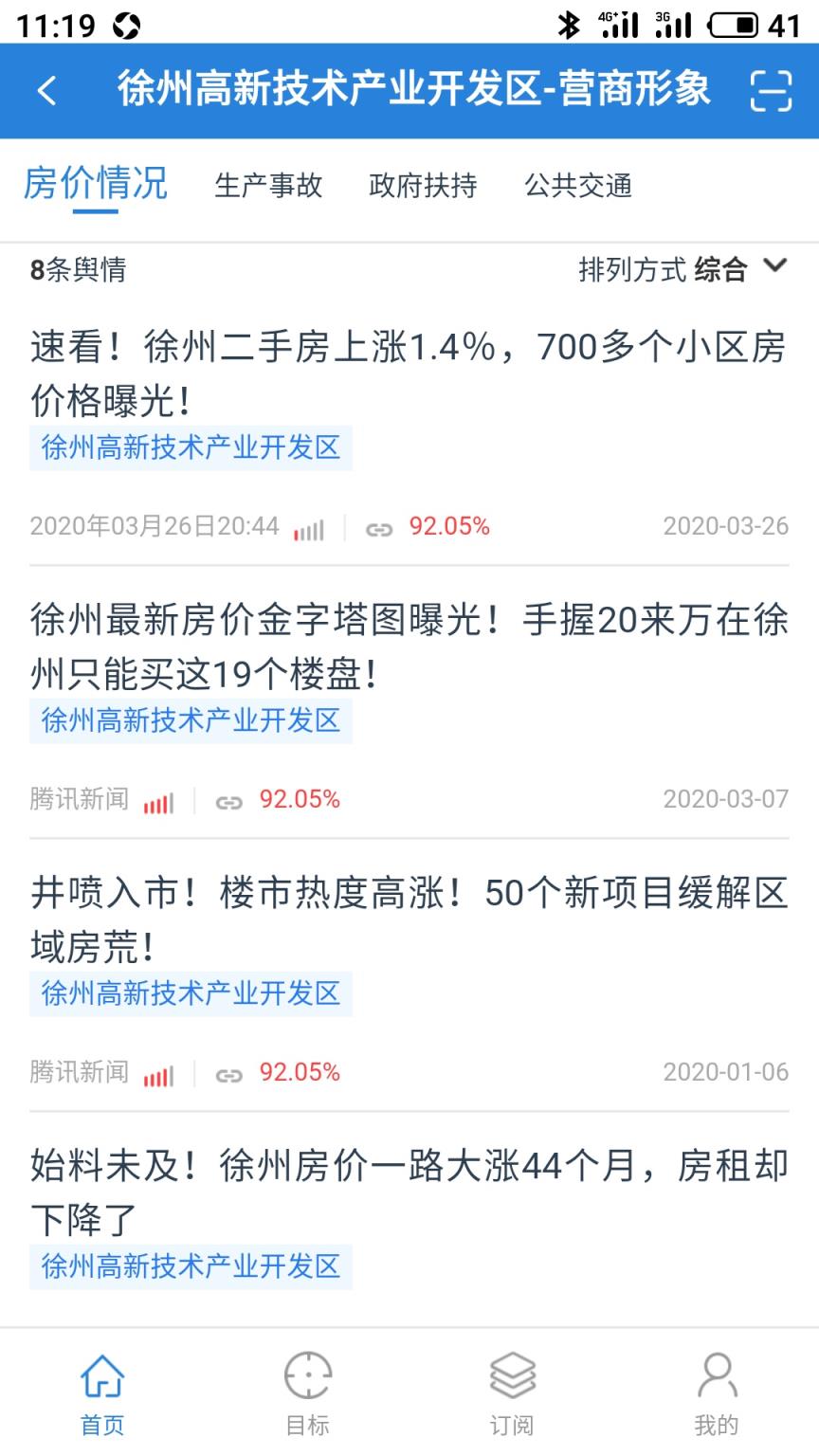819x1456 pixels.
Task: Open the 我的 profile icon in bottom navigation
Action: 717,1384
